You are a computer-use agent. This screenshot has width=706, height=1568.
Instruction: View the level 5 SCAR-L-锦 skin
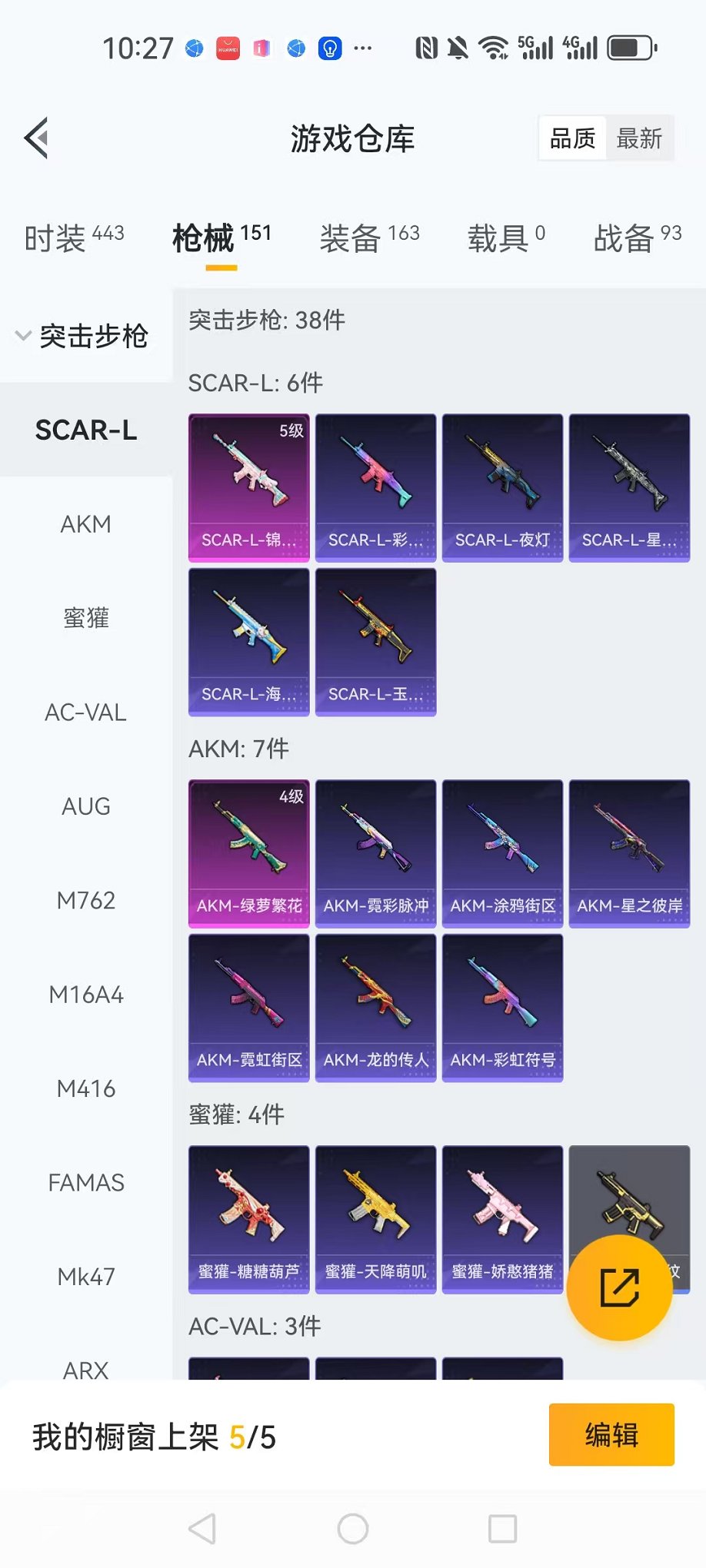(248, 488)
